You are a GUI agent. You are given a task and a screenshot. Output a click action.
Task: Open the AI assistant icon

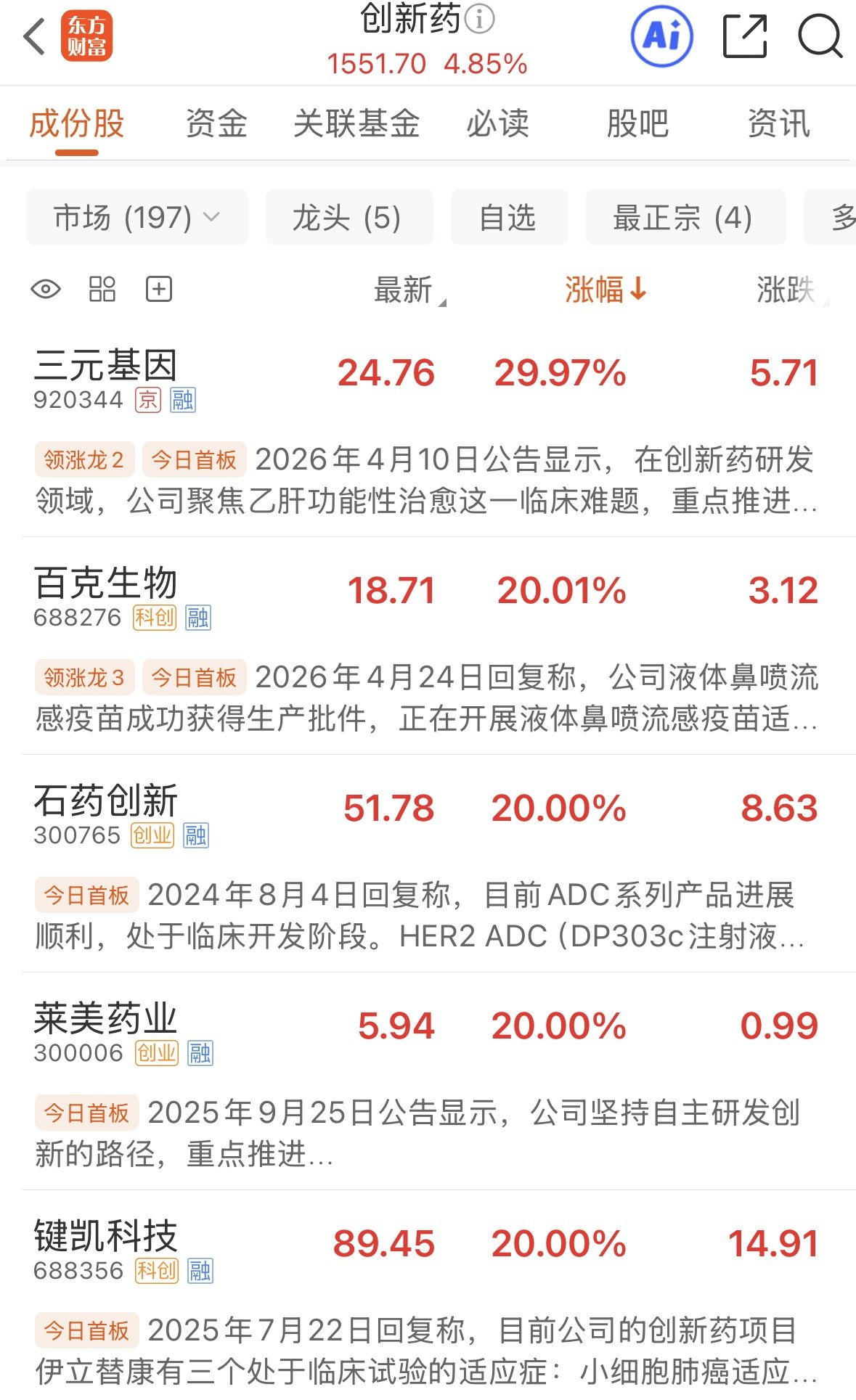click(661, 36)
